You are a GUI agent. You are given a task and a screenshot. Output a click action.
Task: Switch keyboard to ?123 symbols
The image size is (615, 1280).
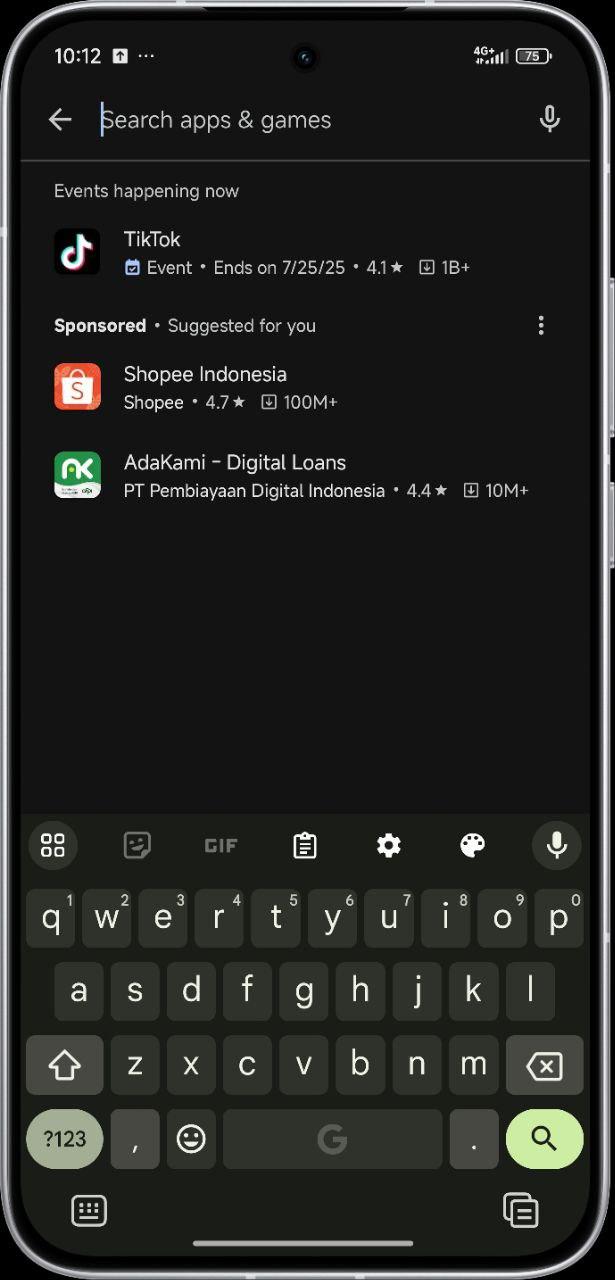click(65, 1138)
